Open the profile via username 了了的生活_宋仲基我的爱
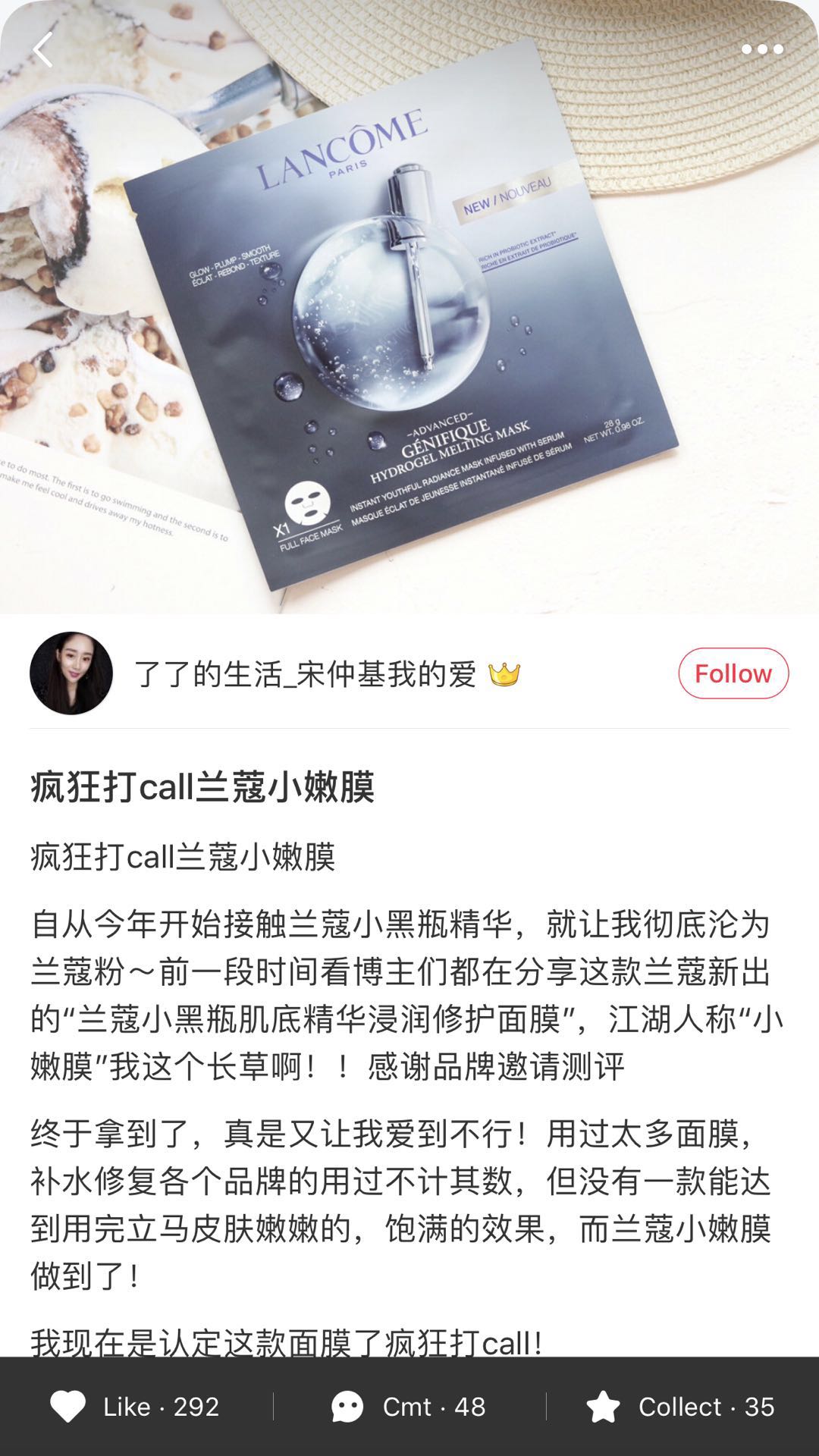The width and height of the screenshot is (819, 1456). point(305,674)
